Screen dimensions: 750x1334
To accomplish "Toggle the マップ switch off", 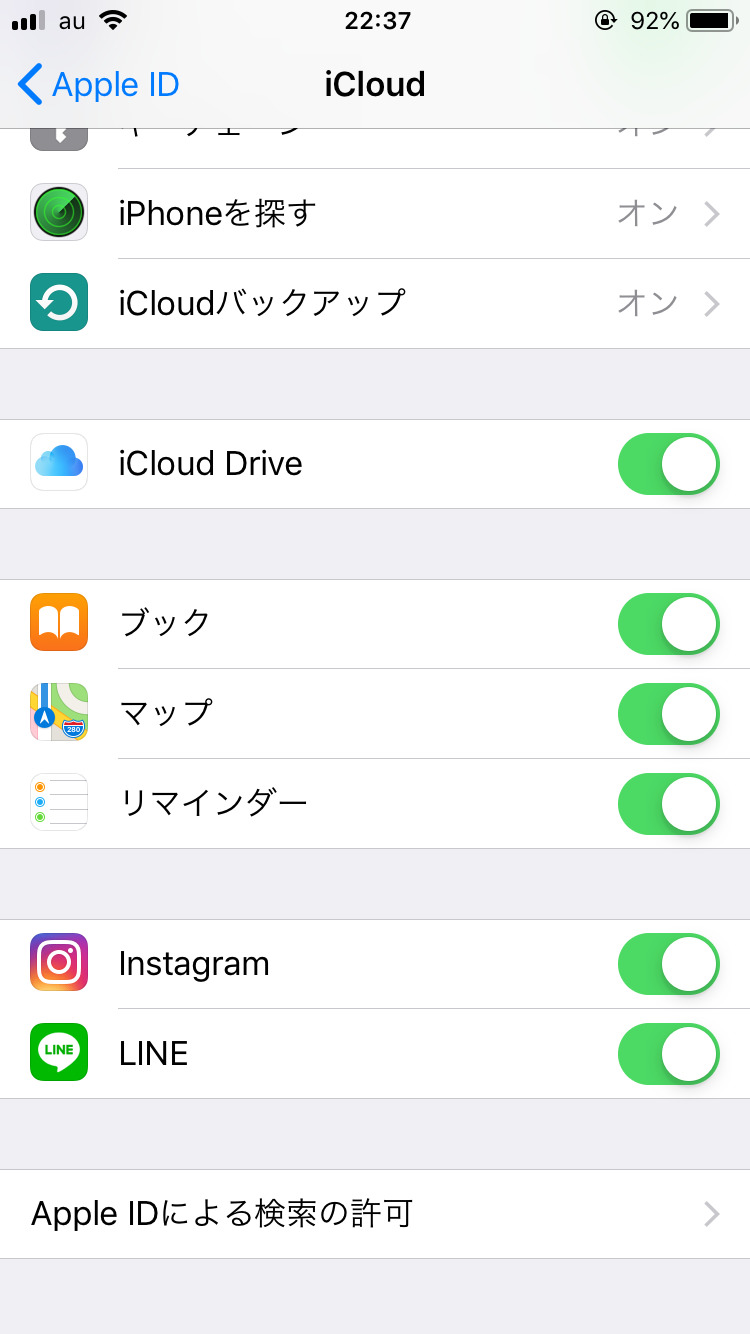I will 668,714.
